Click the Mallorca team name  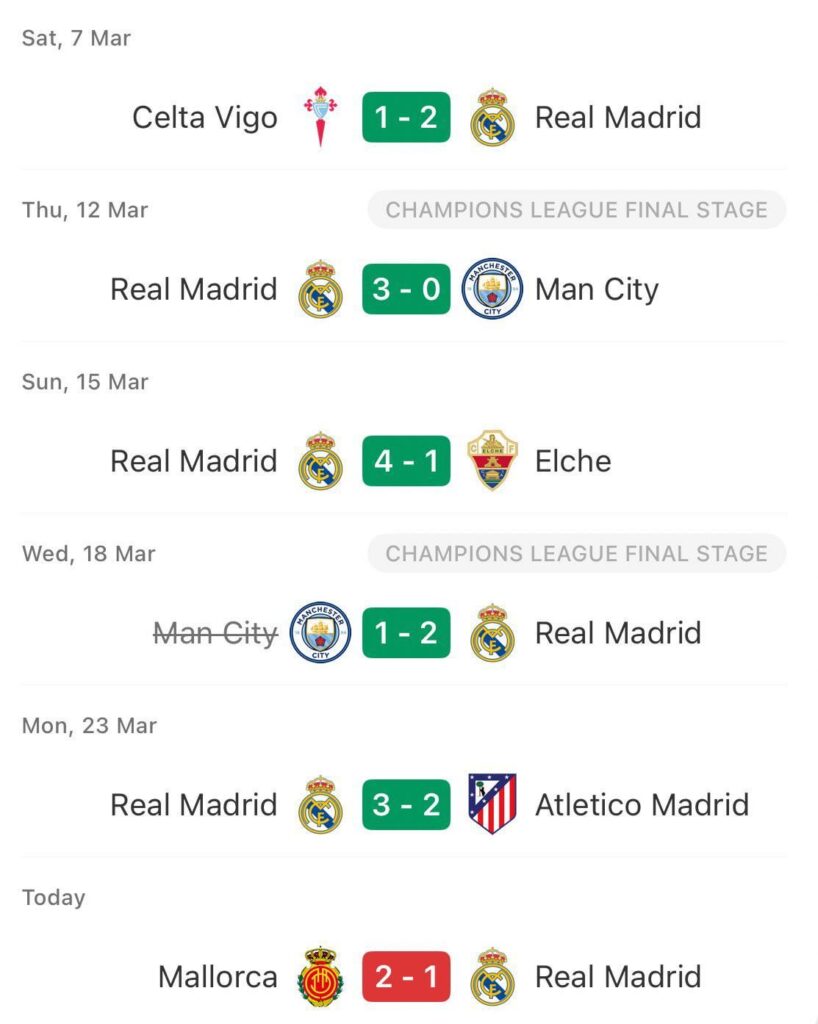point(216,976)
